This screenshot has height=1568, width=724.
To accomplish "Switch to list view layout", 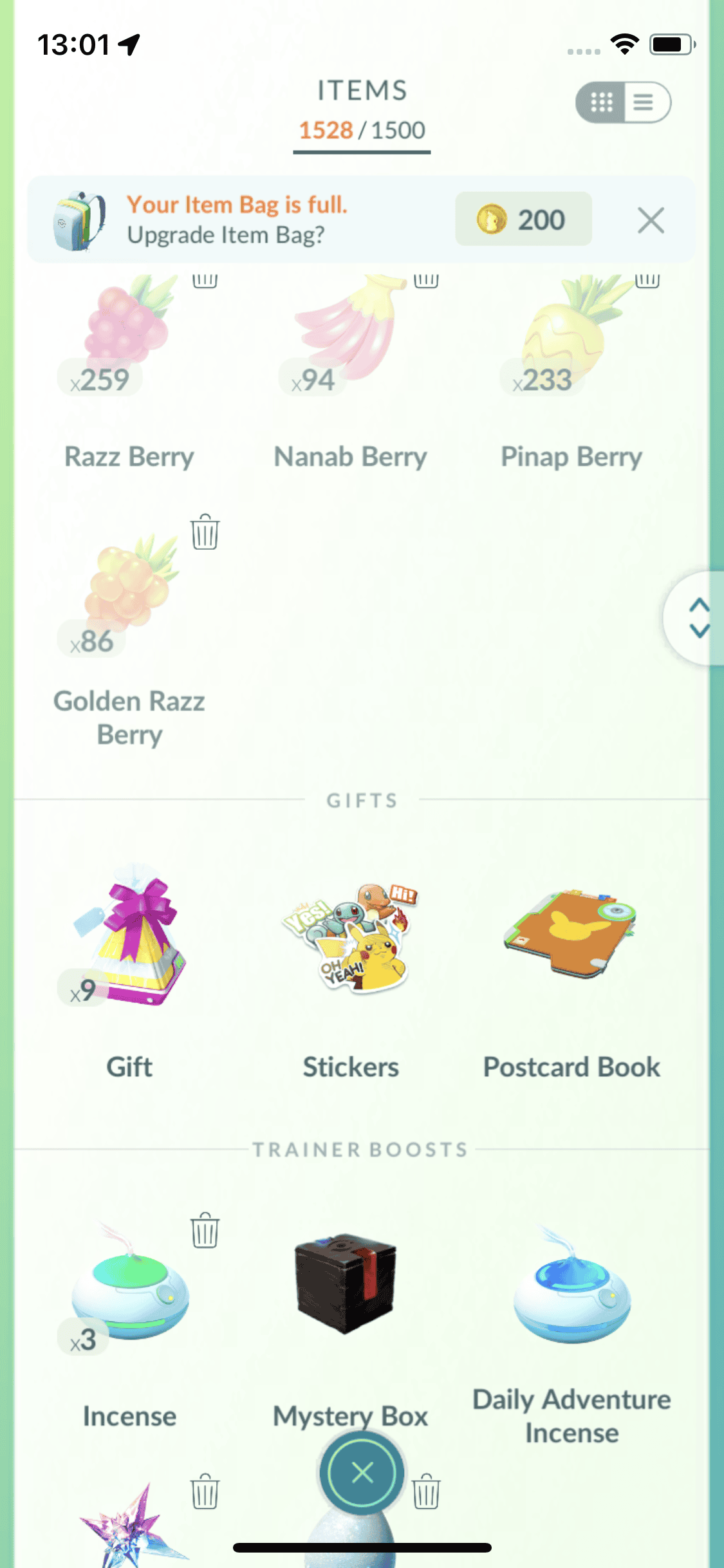I will pos(645,102).
